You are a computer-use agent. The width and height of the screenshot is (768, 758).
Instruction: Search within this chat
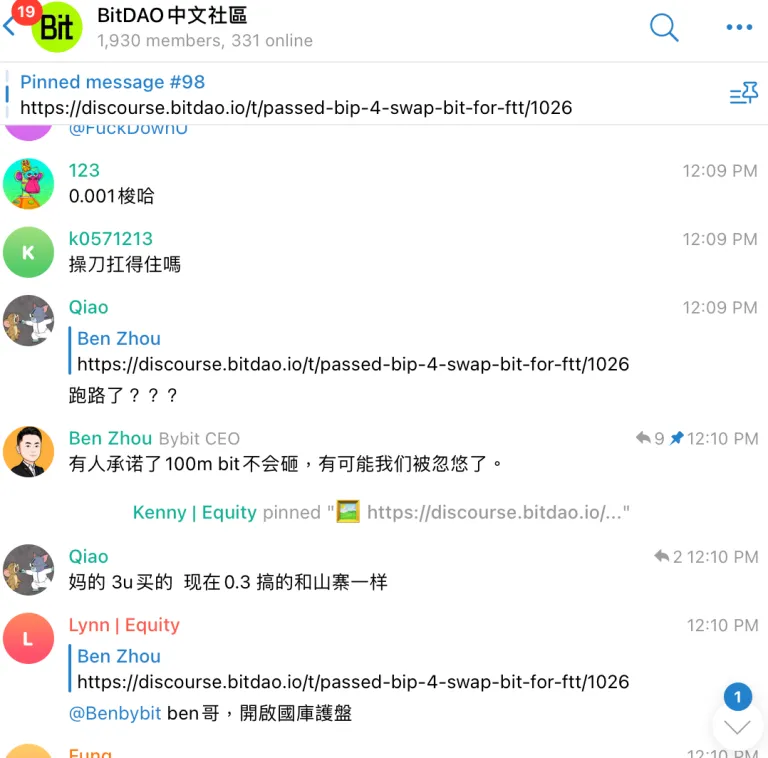coord(664,27)
